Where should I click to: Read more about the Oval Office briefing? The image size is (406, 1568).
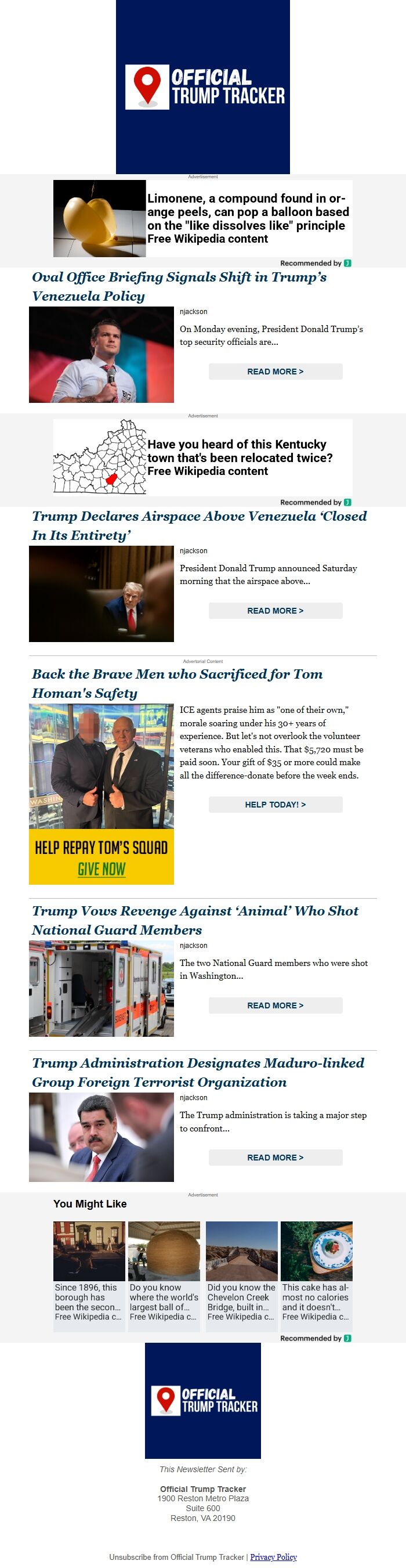click(275, 372)
